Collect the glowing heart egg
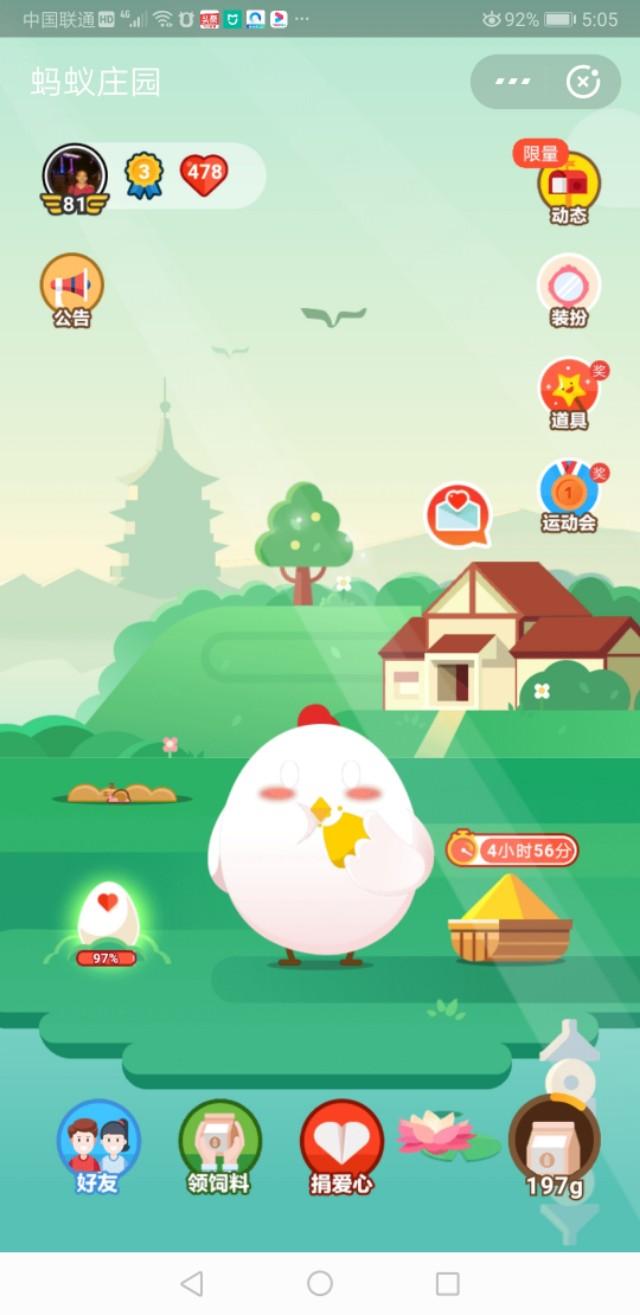This screenshot has width=640, height=1315. point(107,915)
